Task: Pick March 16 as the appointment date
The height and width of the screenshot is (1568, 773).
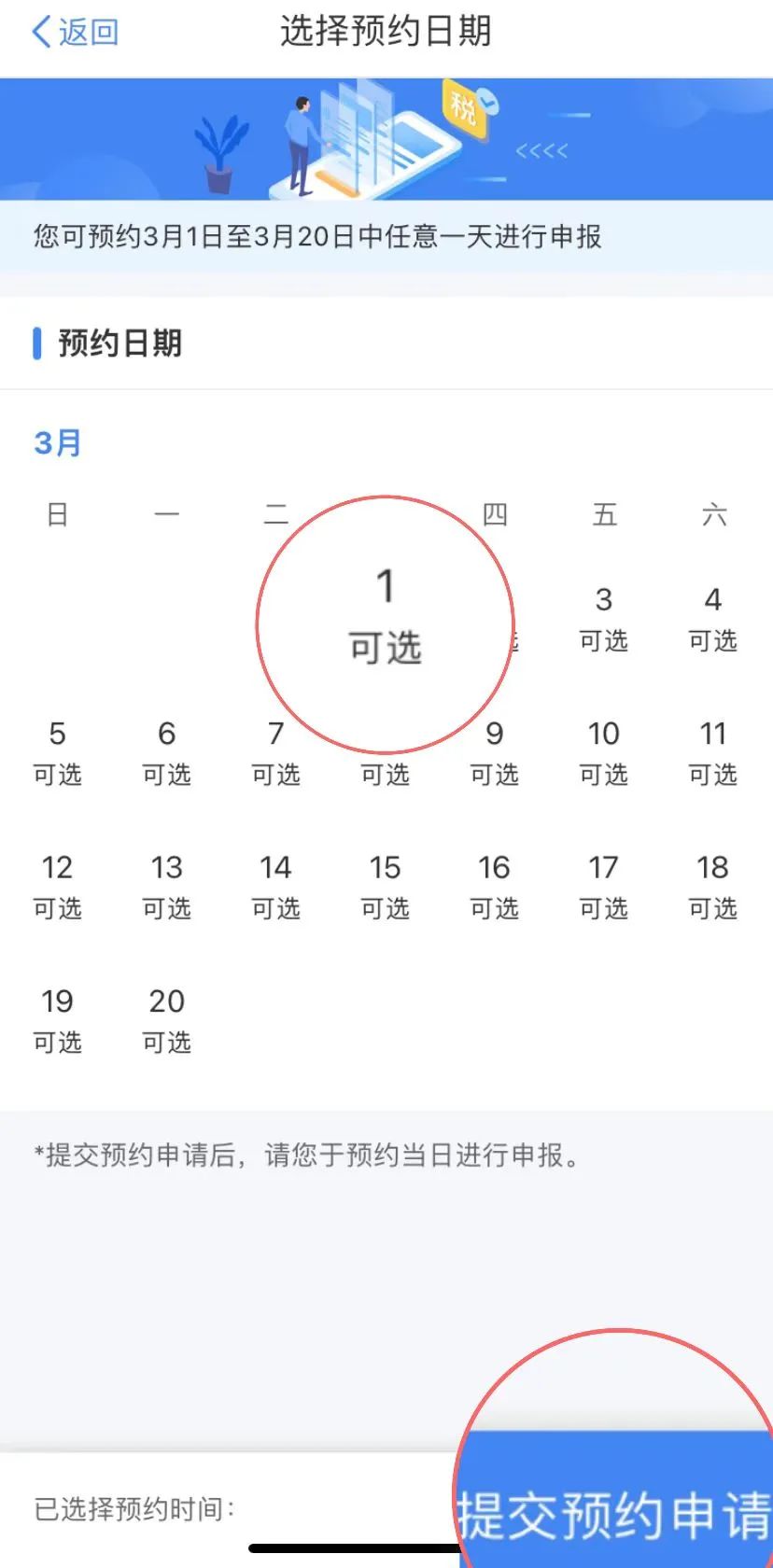Action: coord(495,887)
